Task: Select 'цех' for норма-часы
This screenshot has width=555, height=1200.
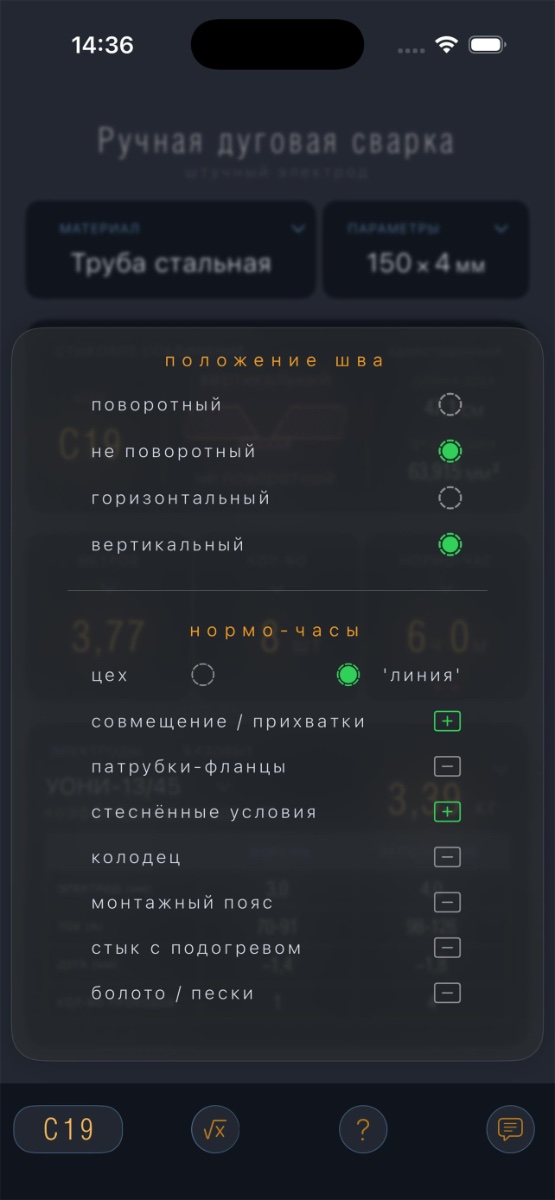Action: pos(203,675)
